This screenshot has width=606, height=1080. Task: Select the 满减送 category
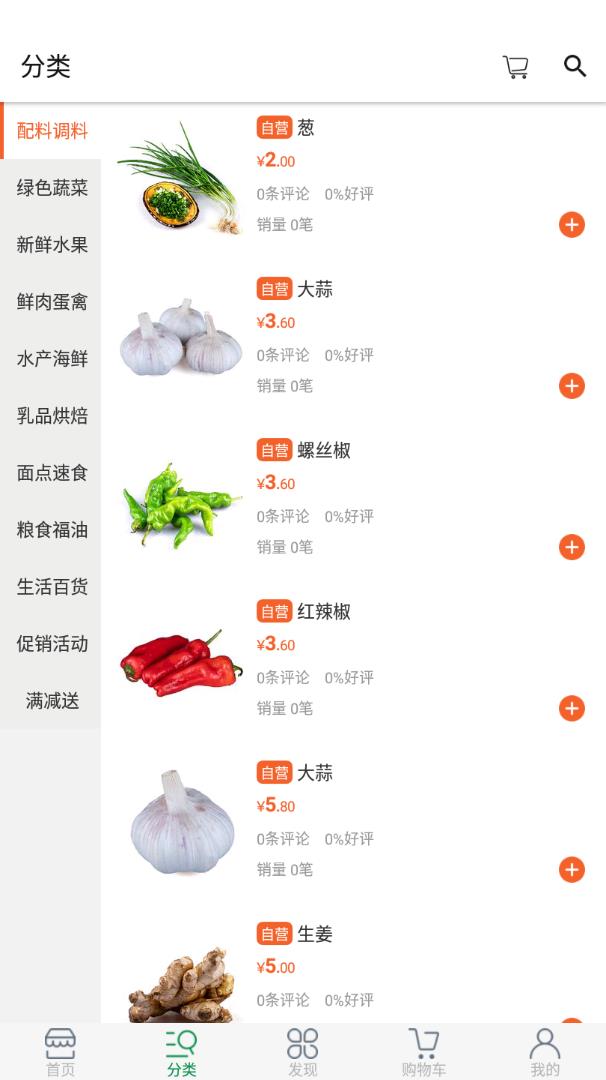click(52, 701)
